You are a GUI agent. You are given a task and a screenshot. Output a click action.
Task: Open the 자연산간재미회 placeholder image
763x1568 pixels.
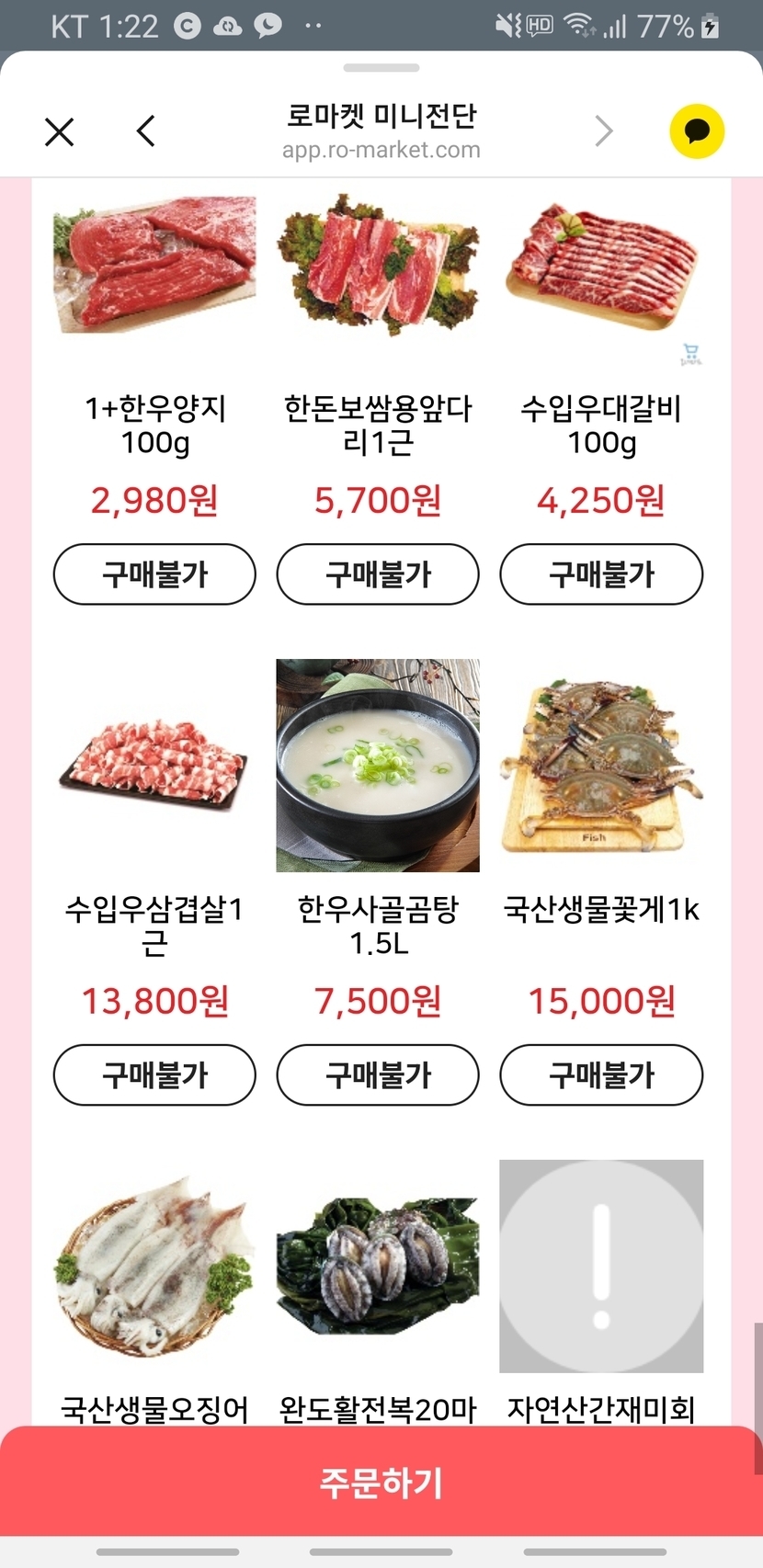[601, 1266]
